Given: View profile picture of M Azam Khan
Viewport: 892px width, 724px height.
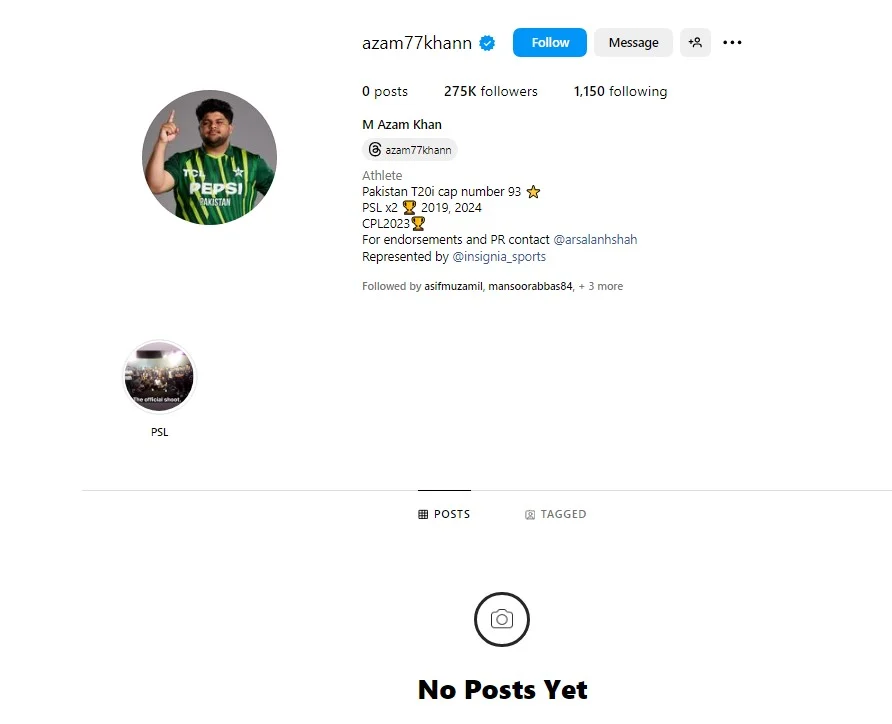Looking at the screenshot, I should pos(209,157).
